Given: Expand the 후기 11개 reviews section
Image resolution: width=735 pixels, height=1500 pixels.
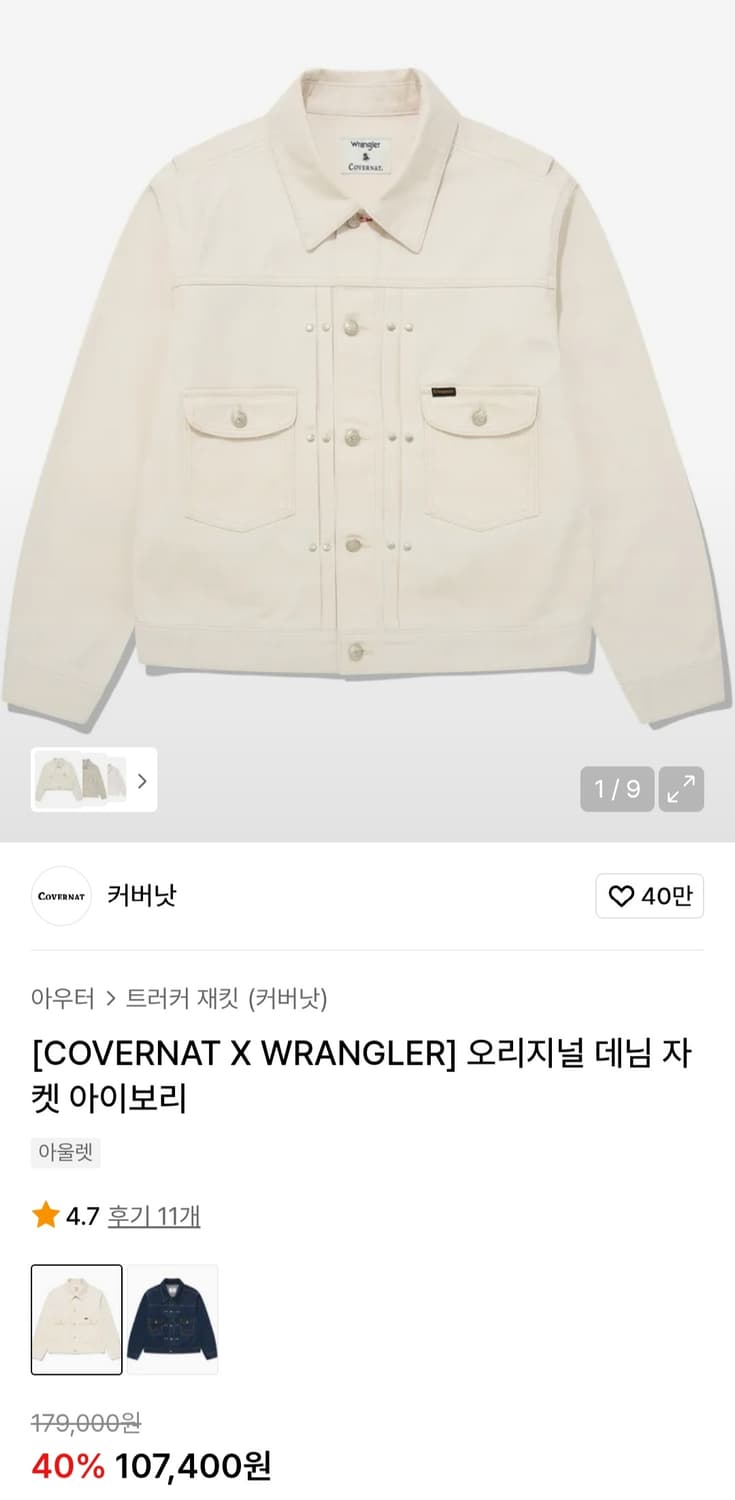Looking at the screenshot, I should coord(155,1215).
